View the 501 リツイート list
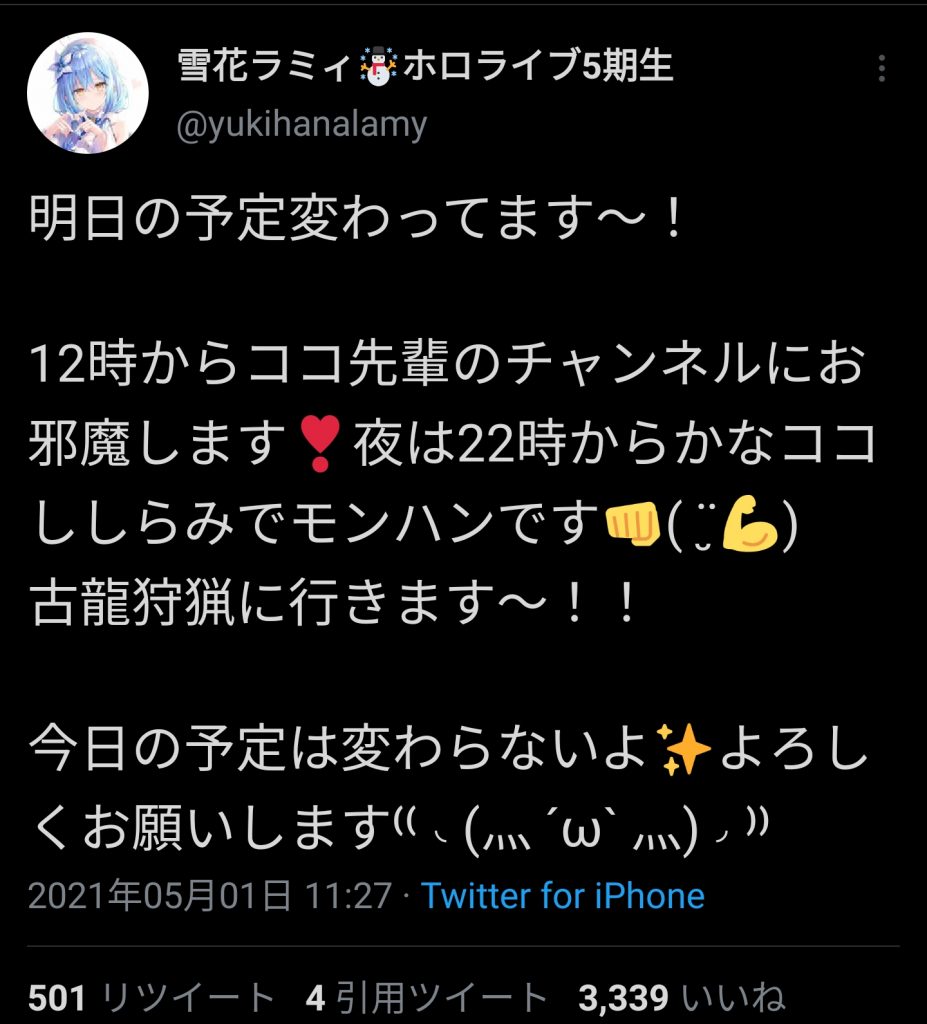This screenshot has width=927, height=1024. tap(151, 997)
